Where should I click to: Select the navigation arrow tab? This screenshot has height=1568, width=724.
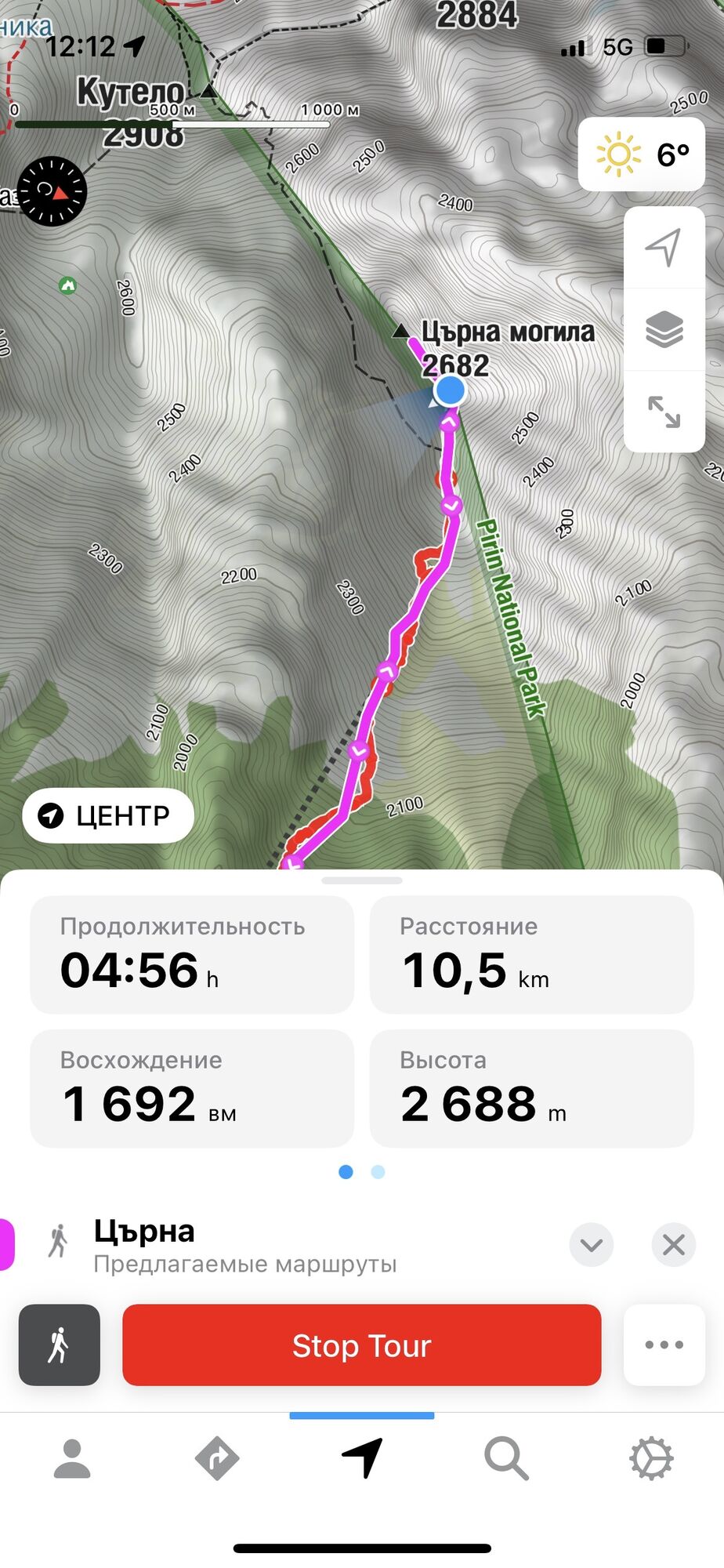pyautogui.click(x=362, y=1459)
